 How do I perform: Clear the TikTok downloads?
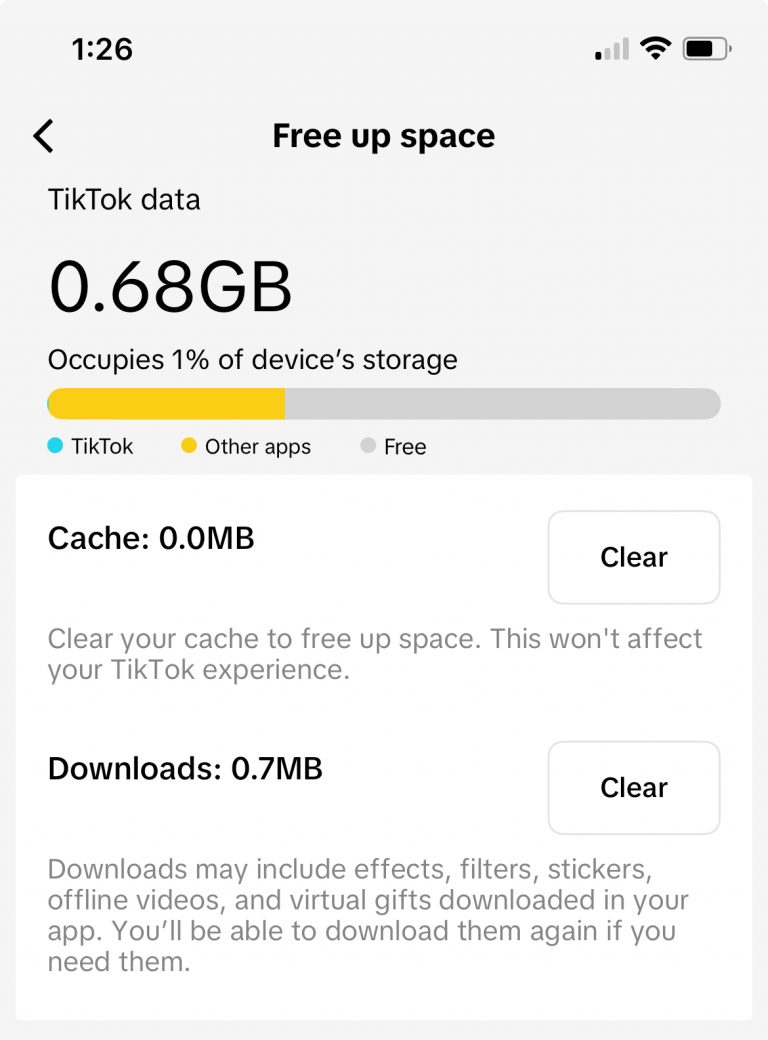633,788
